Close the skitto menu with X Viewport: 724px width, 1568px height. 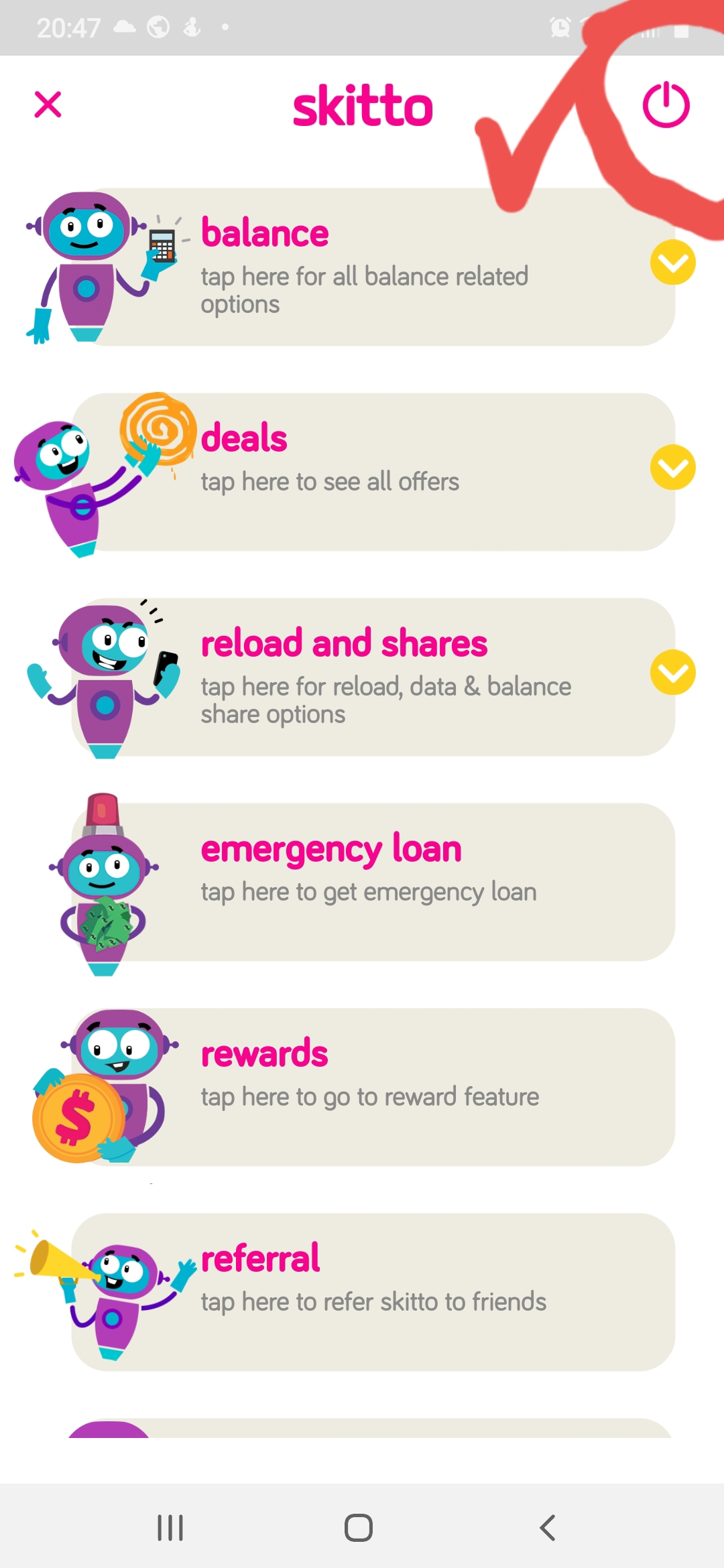click(48, 105)
